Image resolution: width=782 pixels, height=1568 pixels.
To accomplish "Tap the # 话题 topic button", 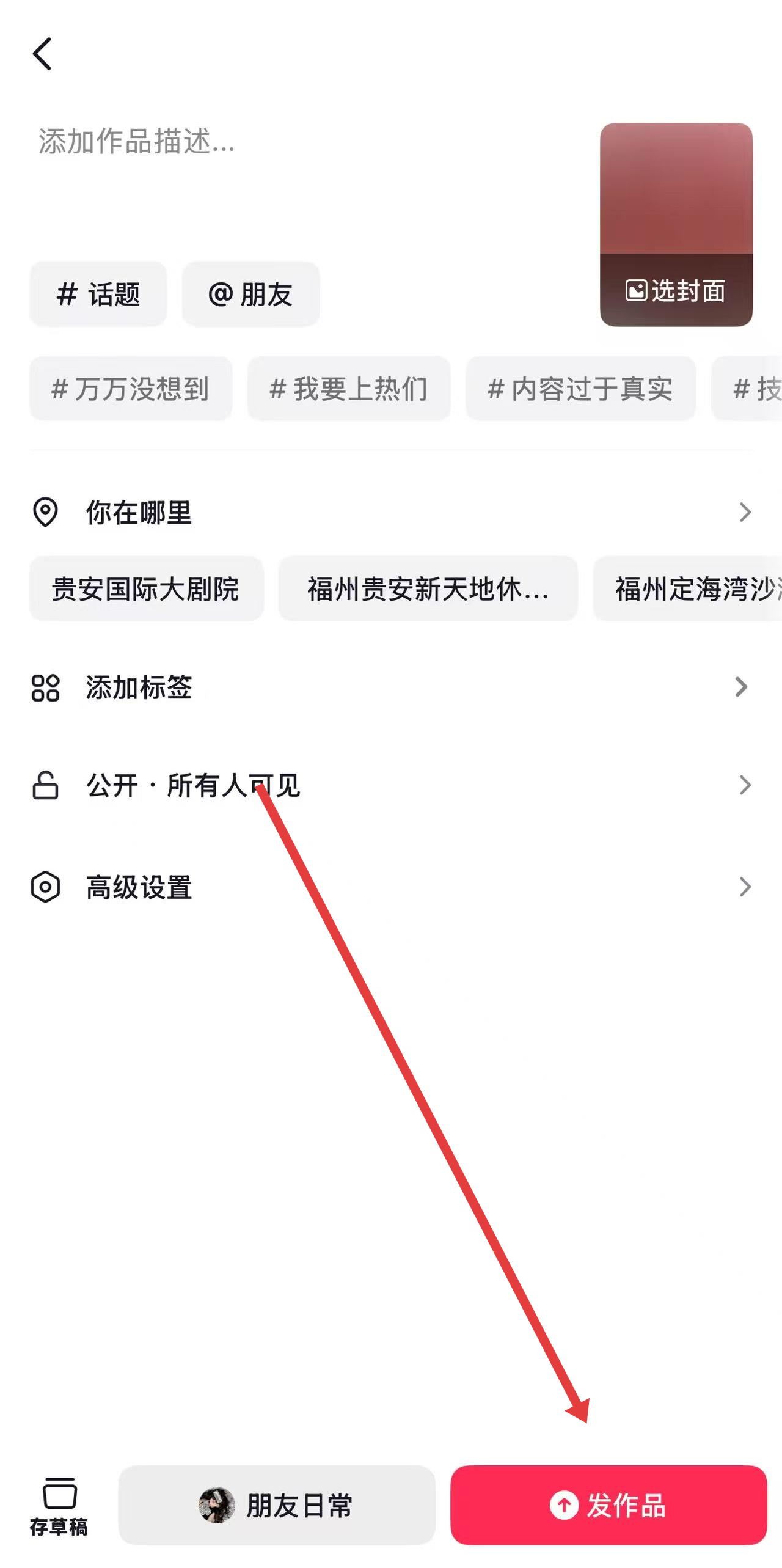I will click(x=98, y=294).
